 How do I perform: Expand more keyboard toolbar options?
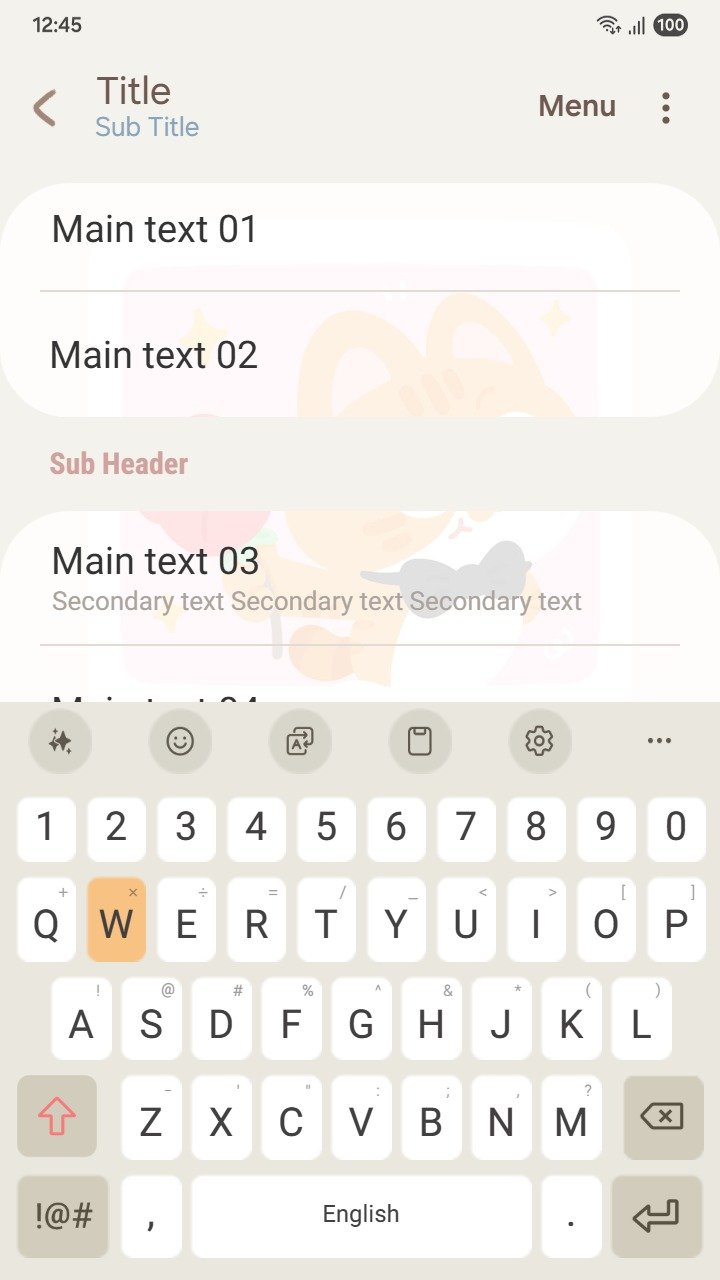[x=659, y=741]
